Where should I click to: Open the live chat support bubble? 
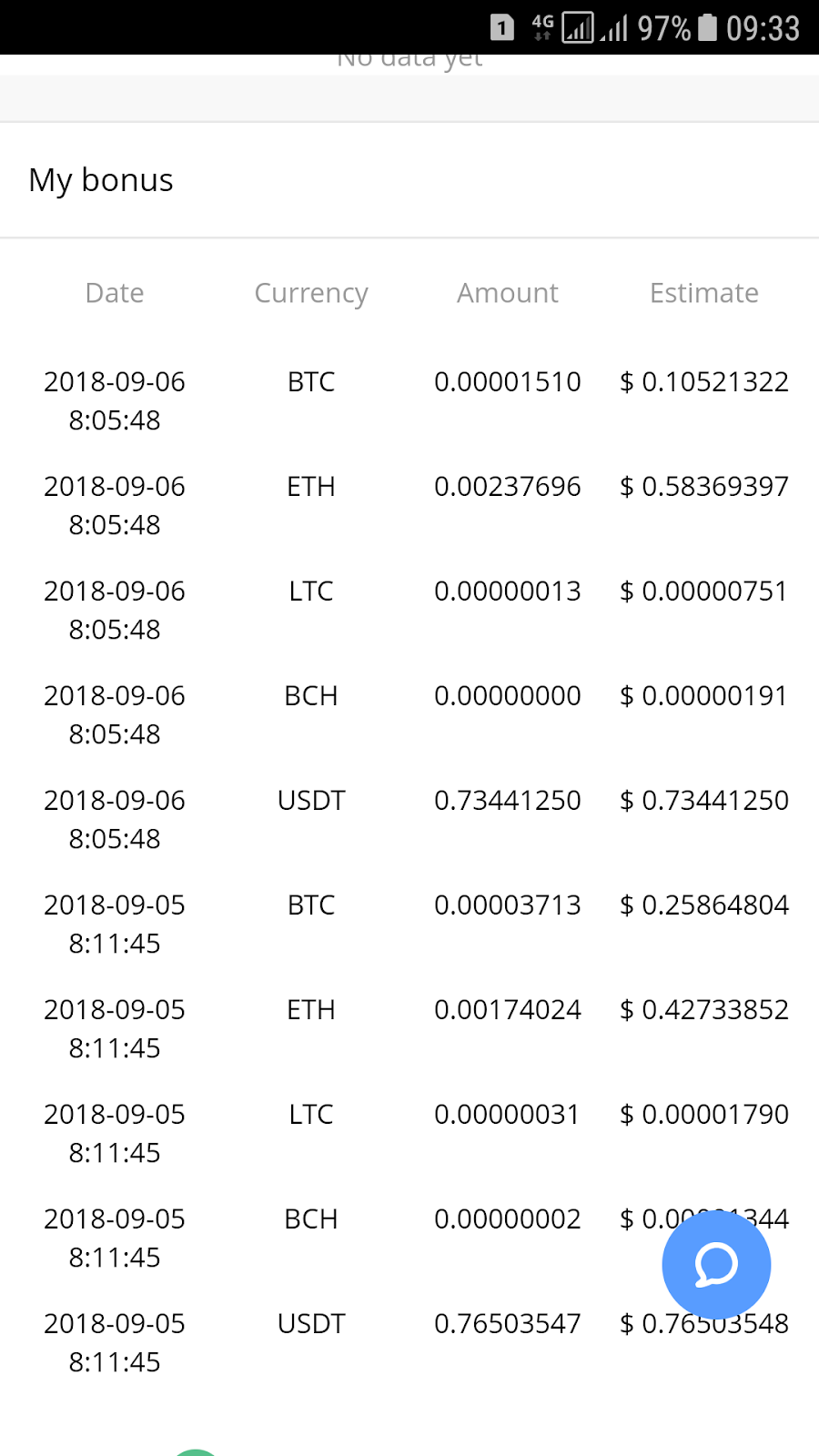click(716, 1265)
